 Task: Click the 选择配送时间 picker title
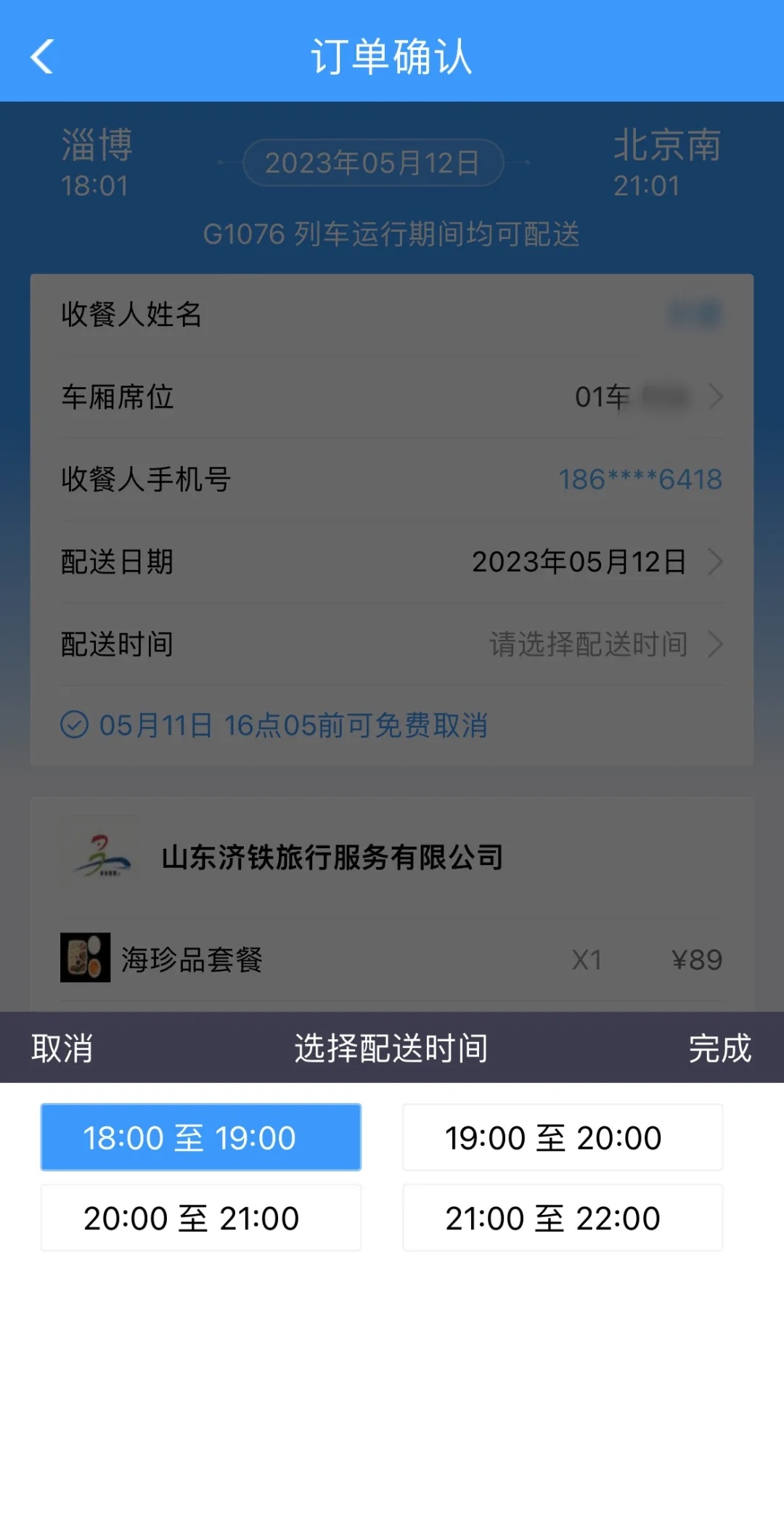pyautogui.click(x=391, y=1048)
